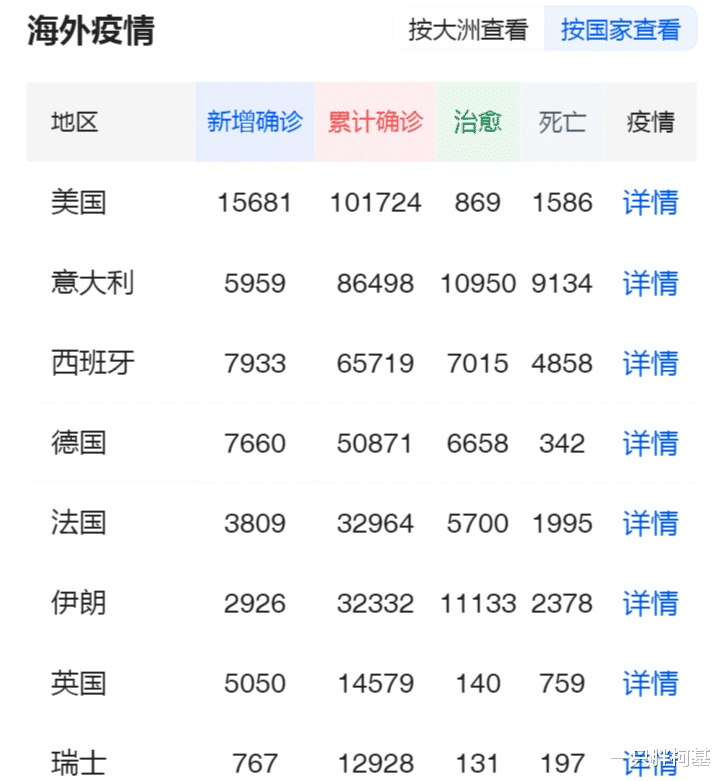Open 详情 link for 英国
The height and width of the screenshot is (781, 721).
pos(650,683)
